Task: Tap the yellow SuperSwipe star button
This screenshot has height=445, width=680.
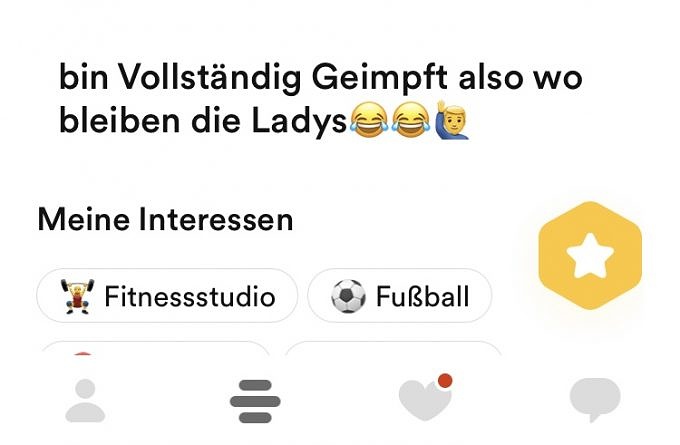Action: (x=589, y=256)
